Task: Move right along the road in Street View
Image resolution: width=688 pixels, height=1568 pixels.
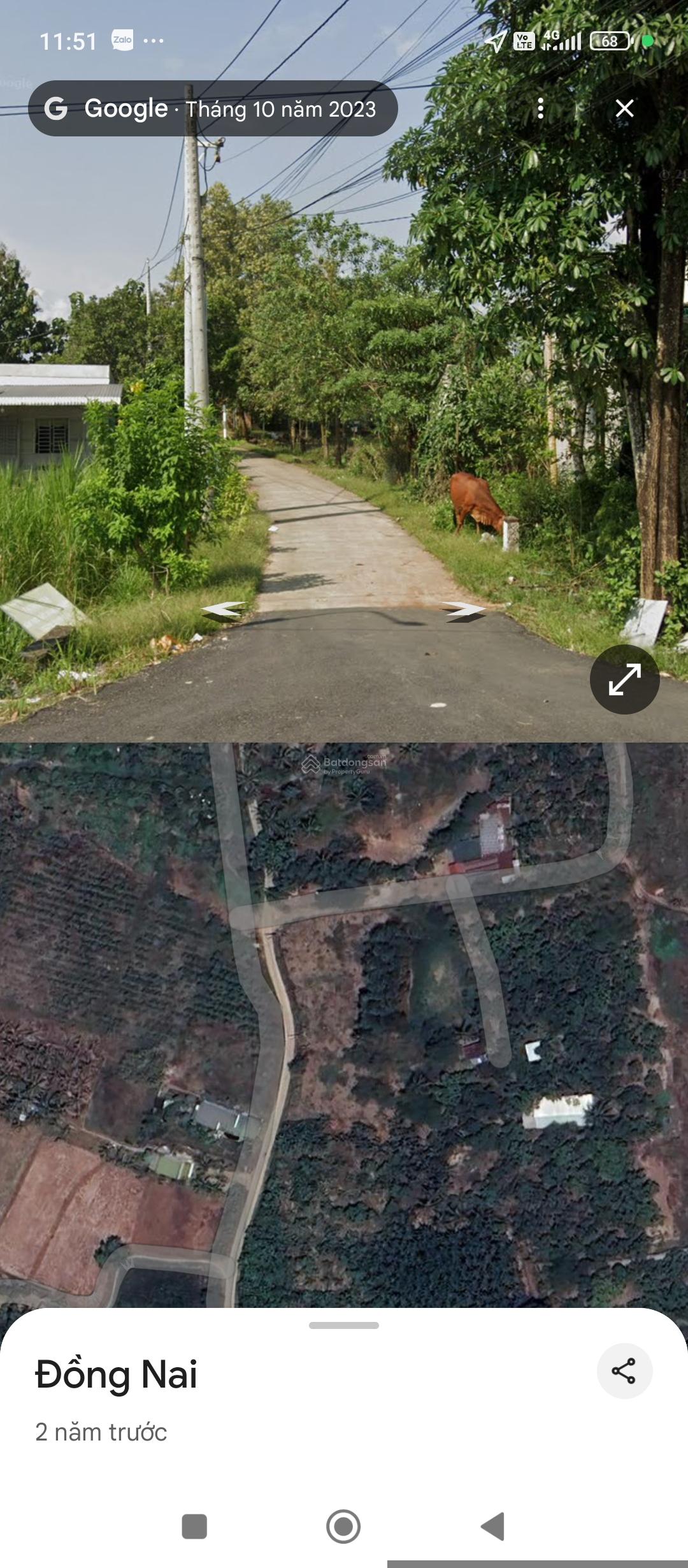Action: (x=464, y=610)
